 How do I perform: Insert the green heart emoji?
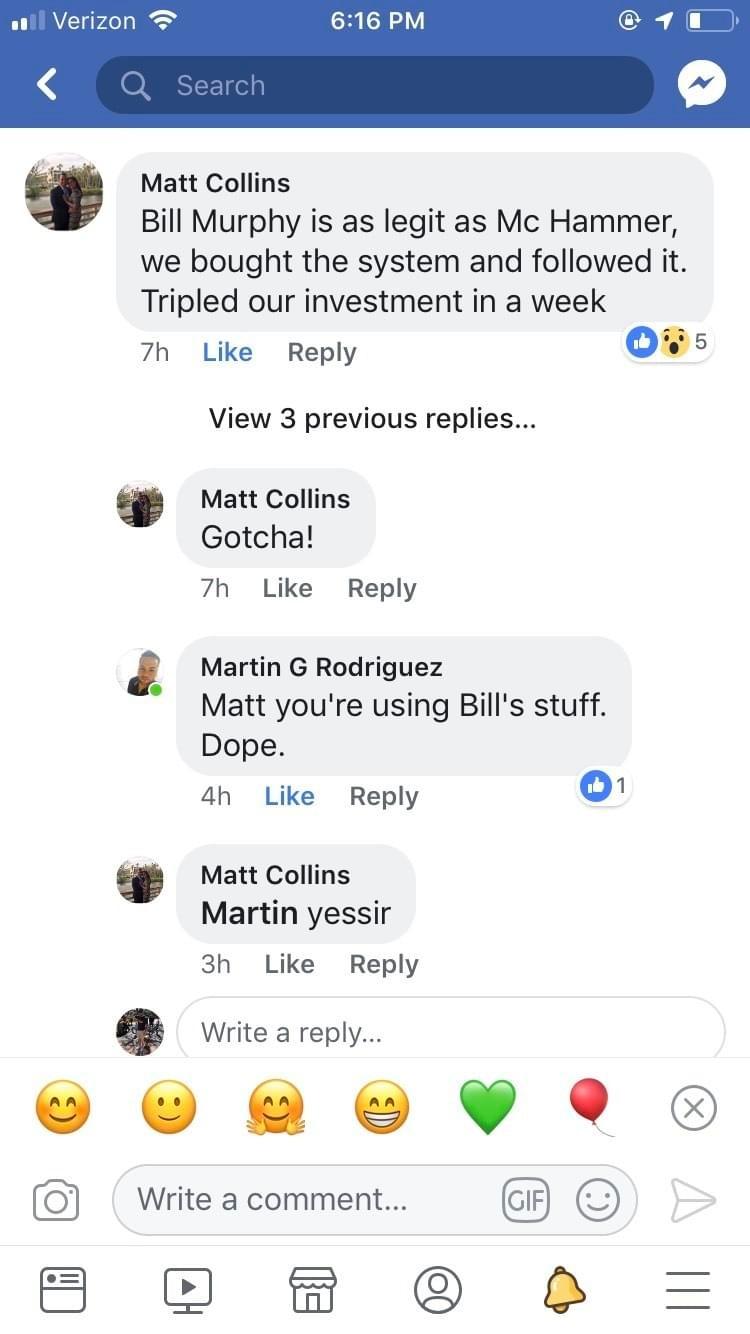click(488, 1108)
